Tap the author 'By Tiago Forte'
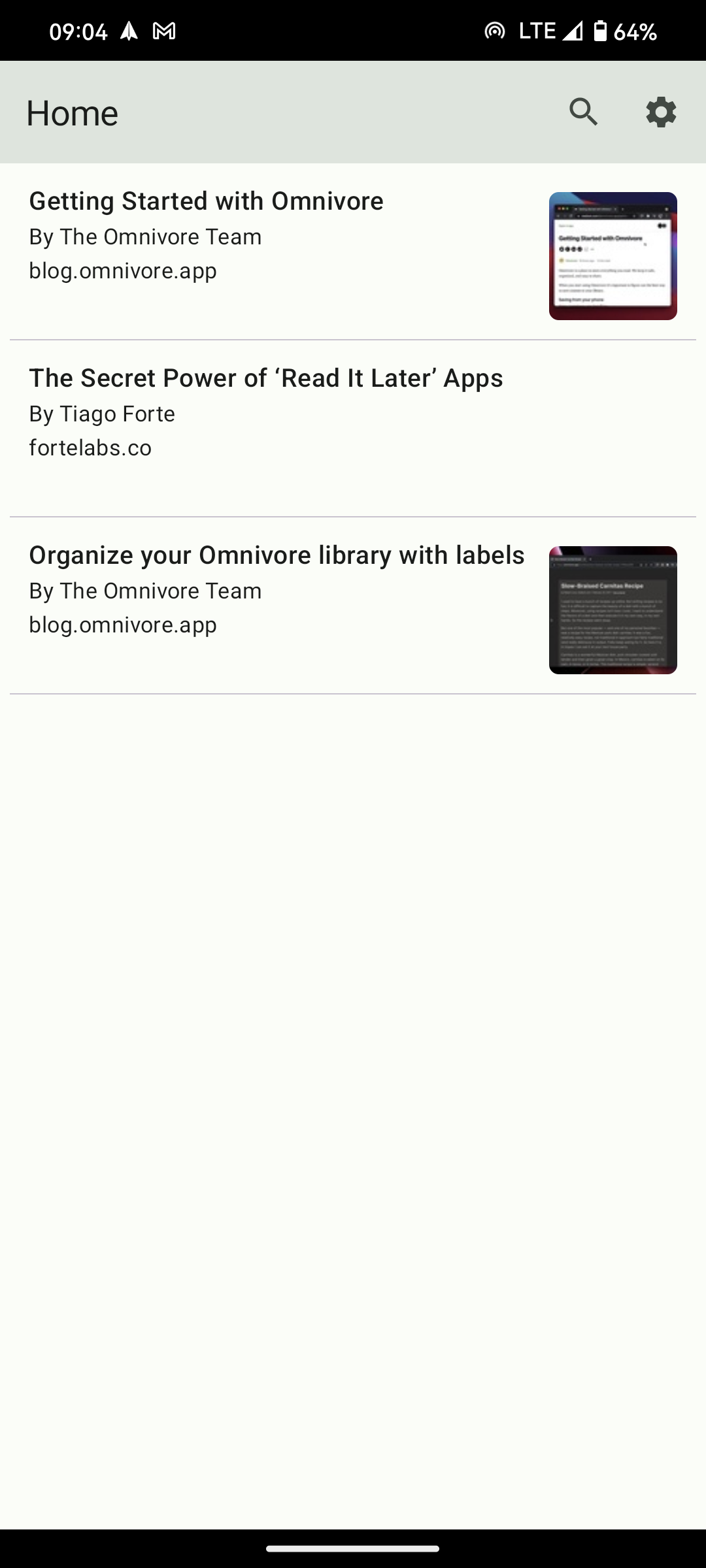The width and height of the screenshot is (706, 1568). click(101, 414)
